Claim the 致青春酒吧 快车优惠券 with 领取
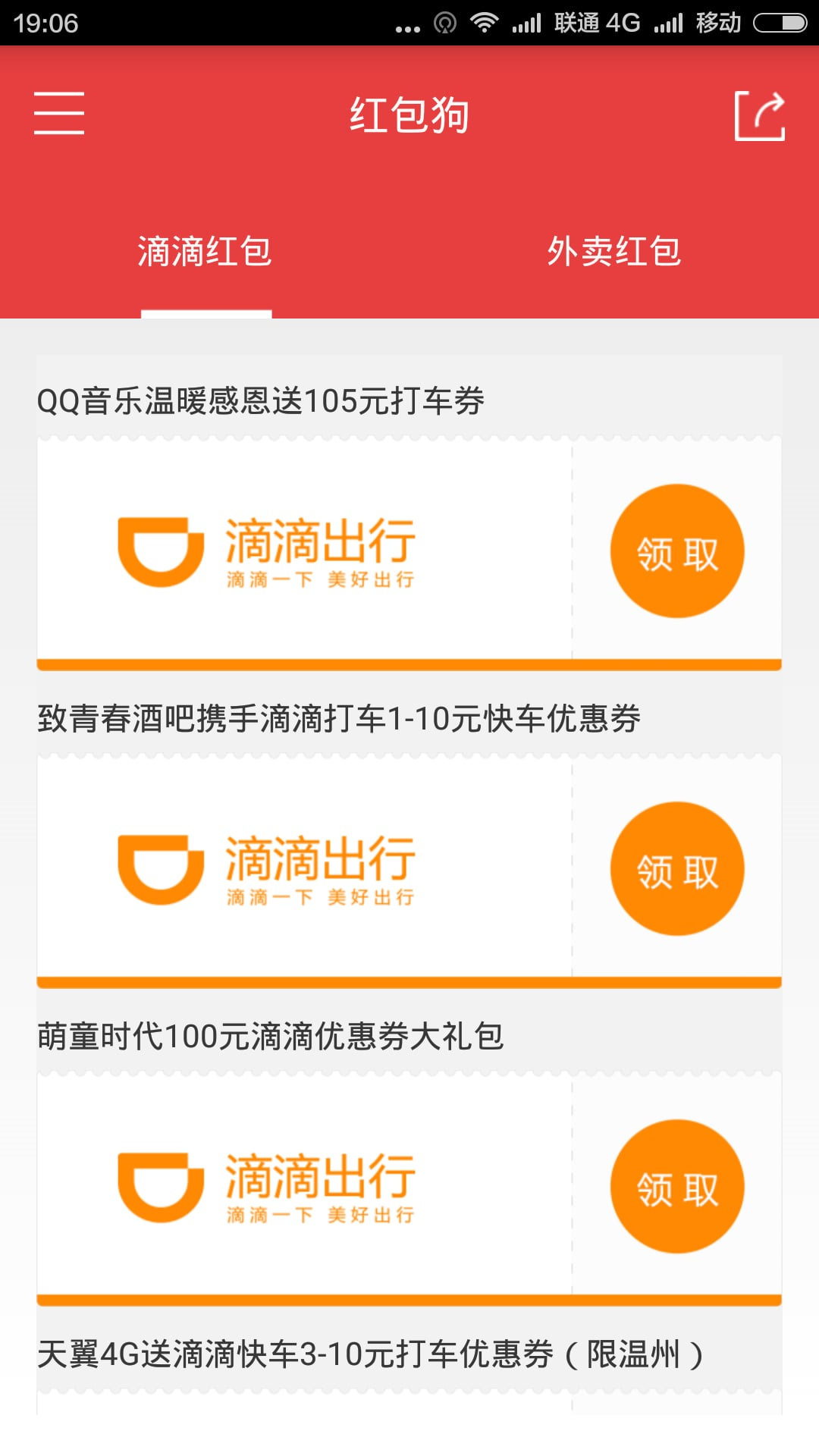This screenshot has width=819, height=1456. [x=677, y=869]
